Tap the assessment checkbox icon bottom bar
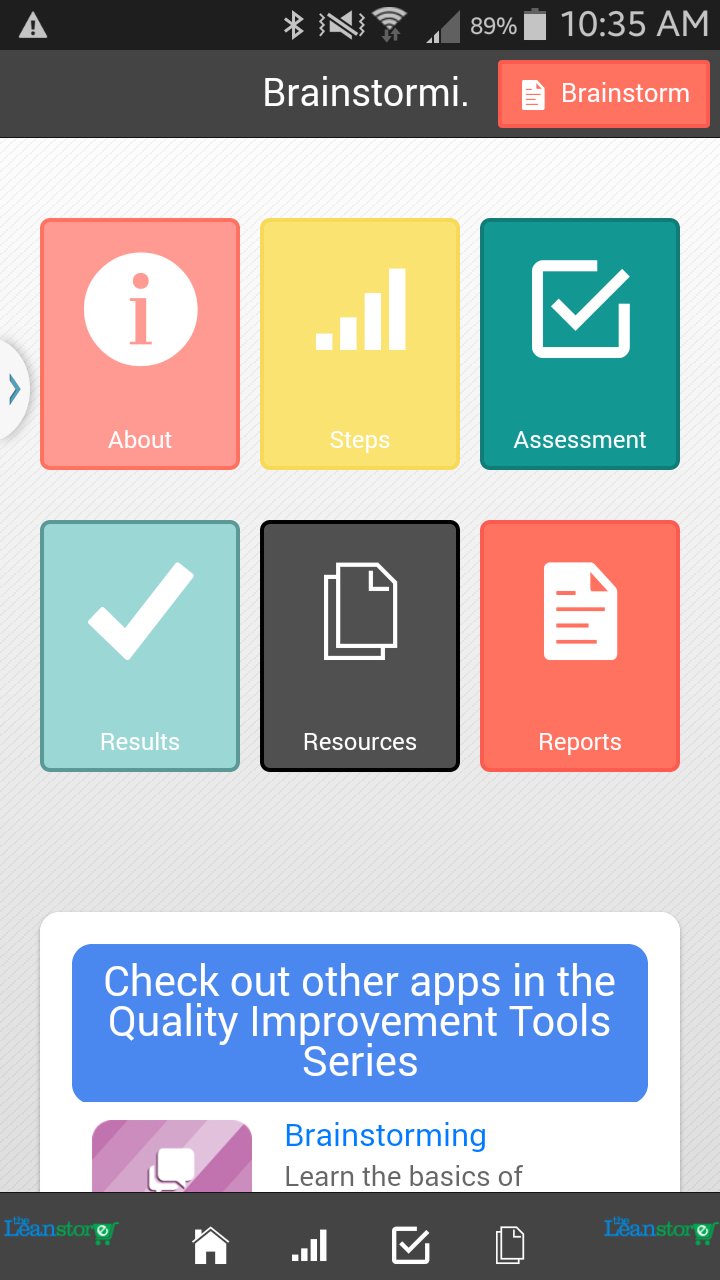The width and height of the screenshot is (720, 1280). point(410,1244)
